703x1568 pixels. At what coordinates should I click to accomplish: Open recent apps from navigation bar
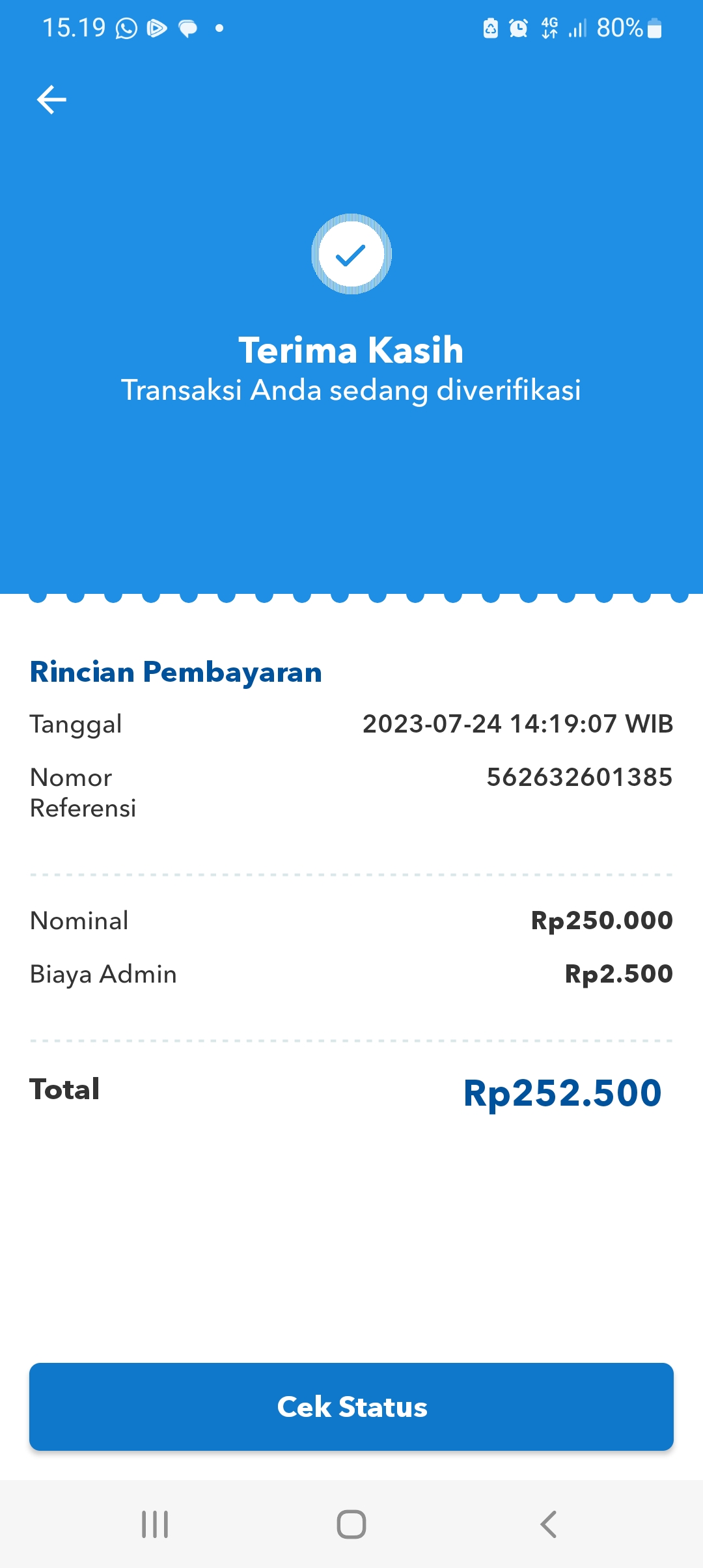click(155, 1524)
